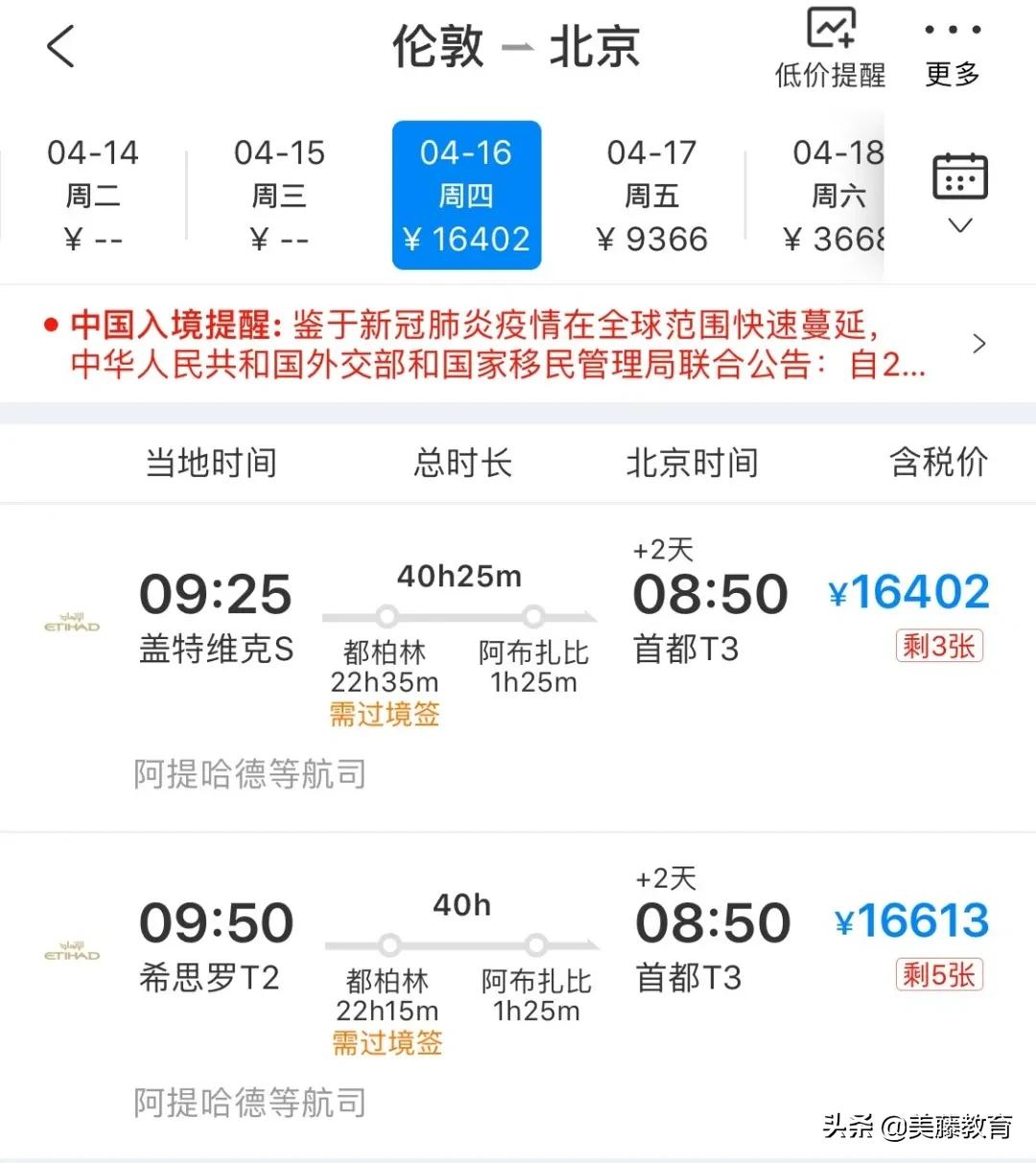Click the 剩3张 remaining tickets badge
This screenshot has height=1163, width=1036.
coord(939,645)
